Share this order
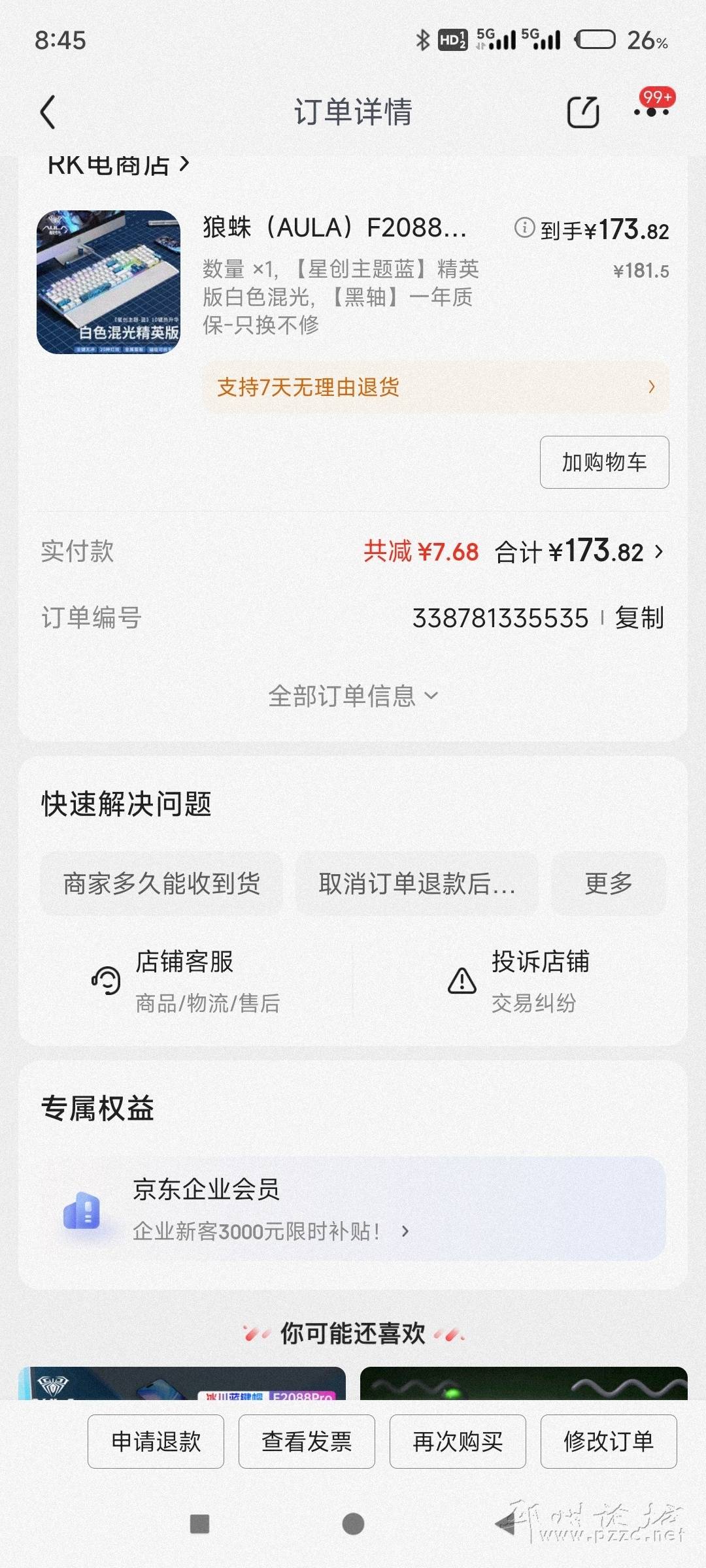The image size is (706, 1568). pos(582,112)
